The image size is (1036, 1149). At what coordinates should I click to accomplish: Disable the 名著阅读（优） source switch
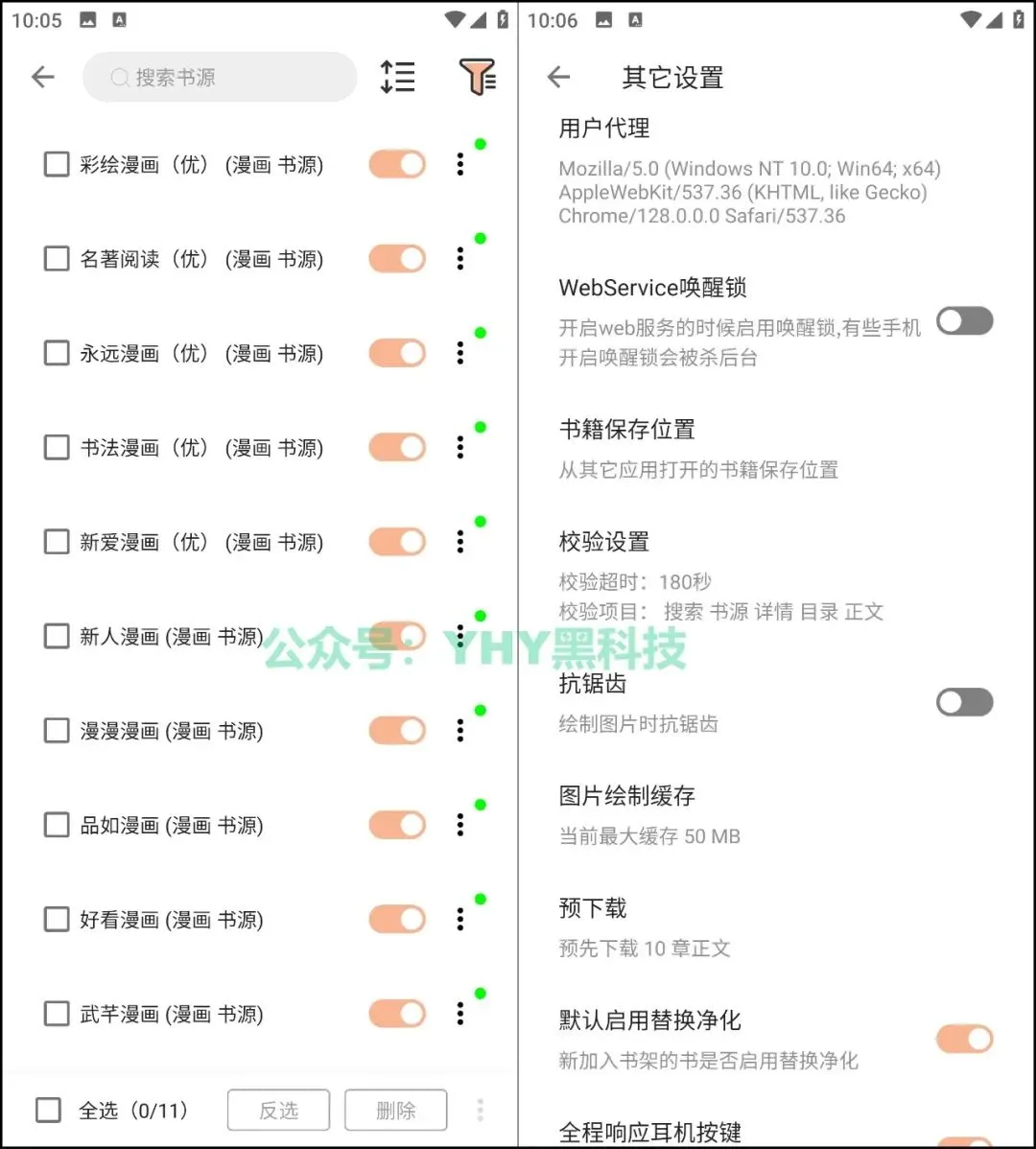[x=397, y=259]
